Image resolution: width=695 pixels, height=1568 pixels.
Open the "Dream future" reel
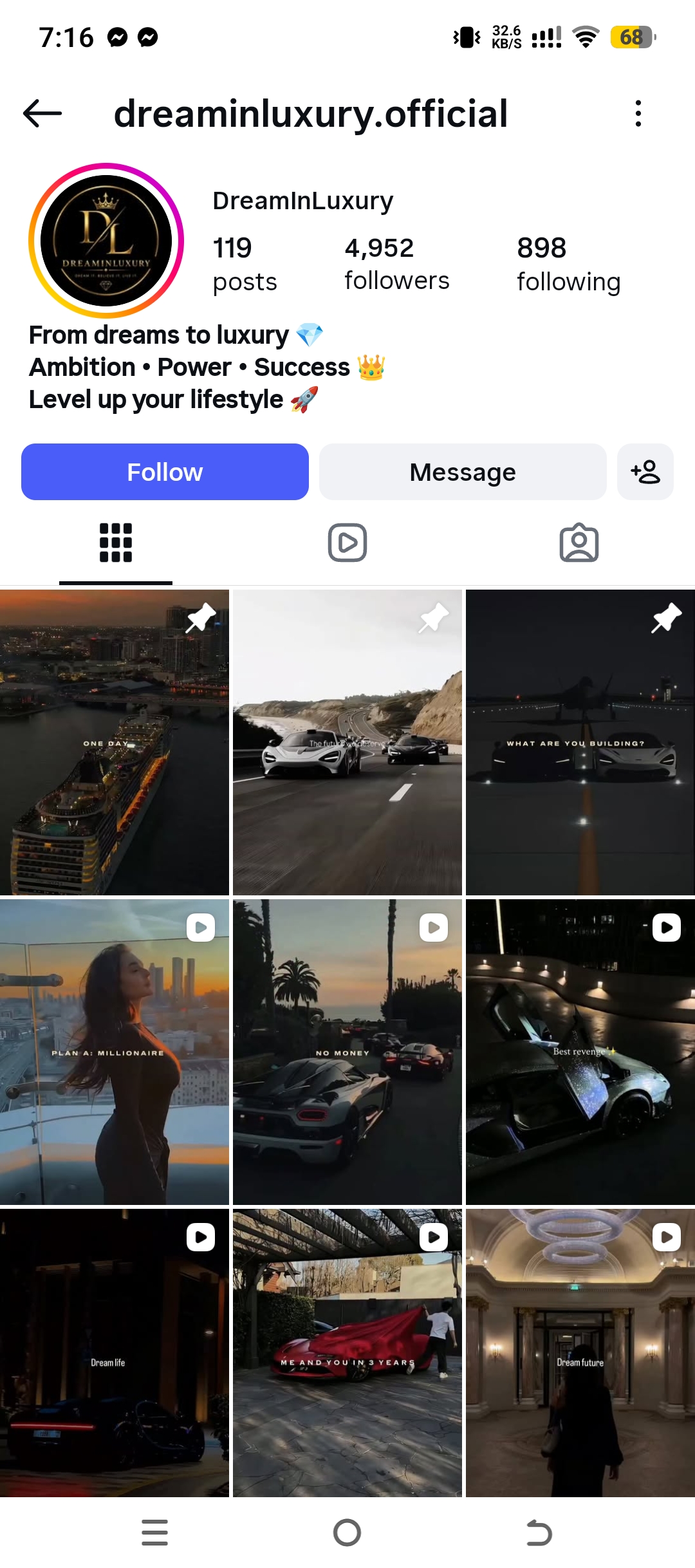(x=580, y=1352)
